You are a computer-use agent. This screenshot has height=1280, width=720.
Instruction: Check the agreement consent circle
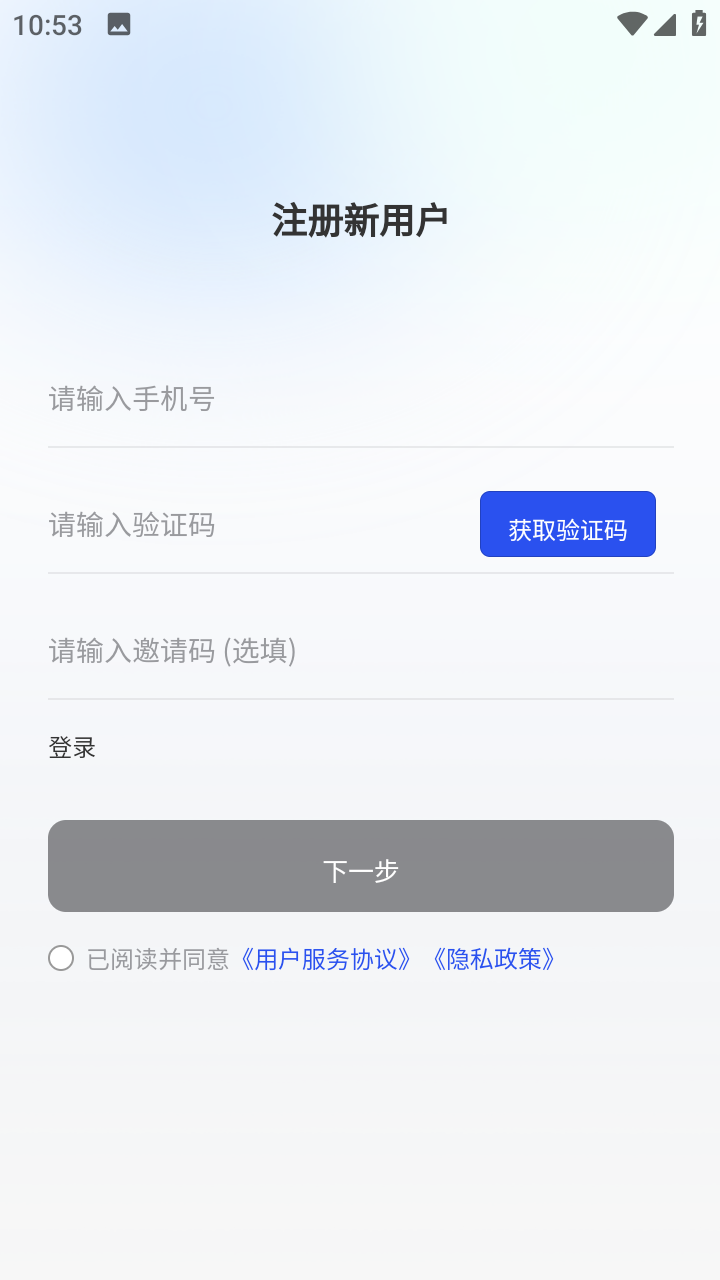(x=61, y=958)
